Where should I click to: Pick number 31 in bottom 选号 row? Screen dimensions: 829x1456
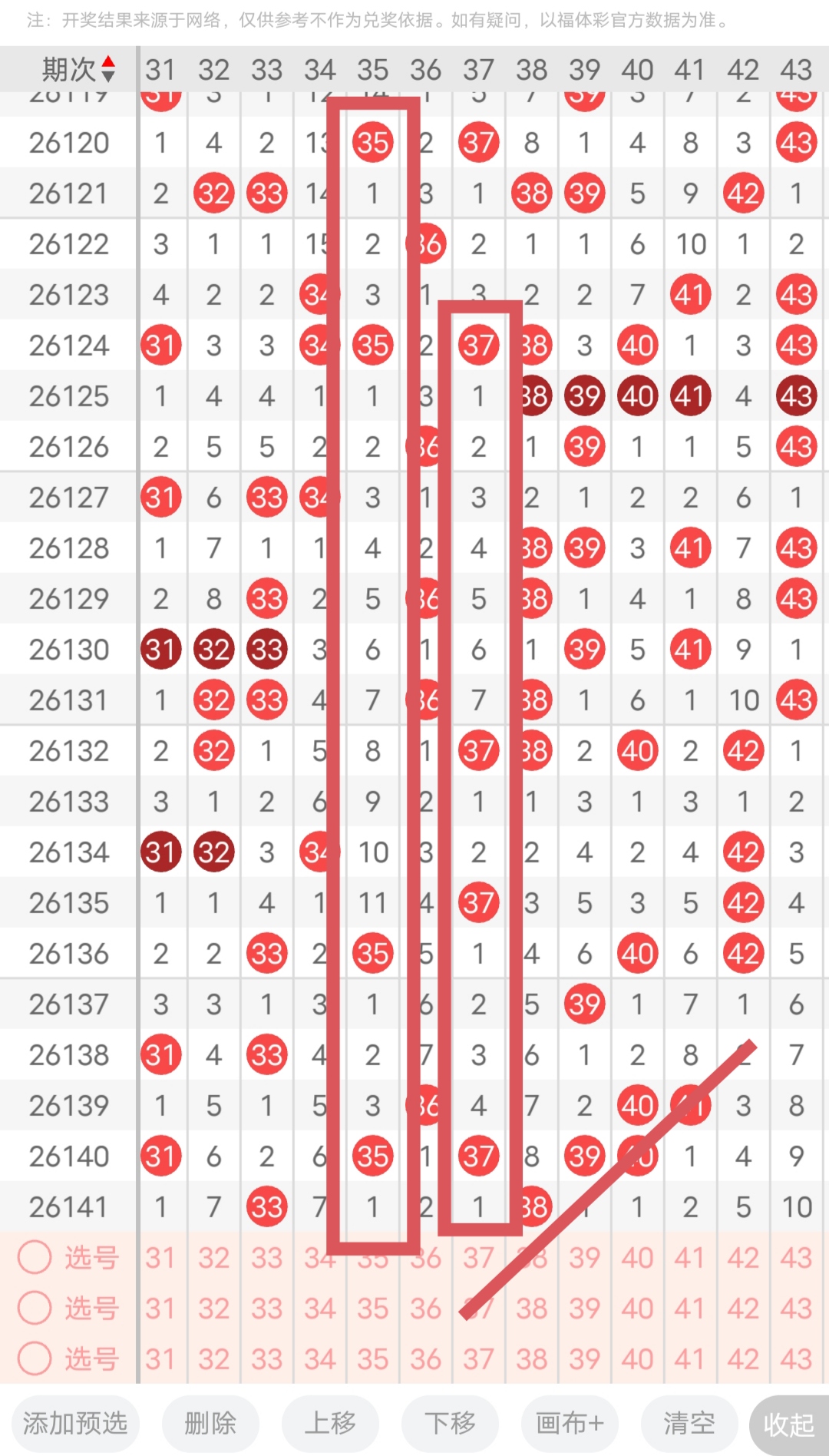[x=160, y=1359]
